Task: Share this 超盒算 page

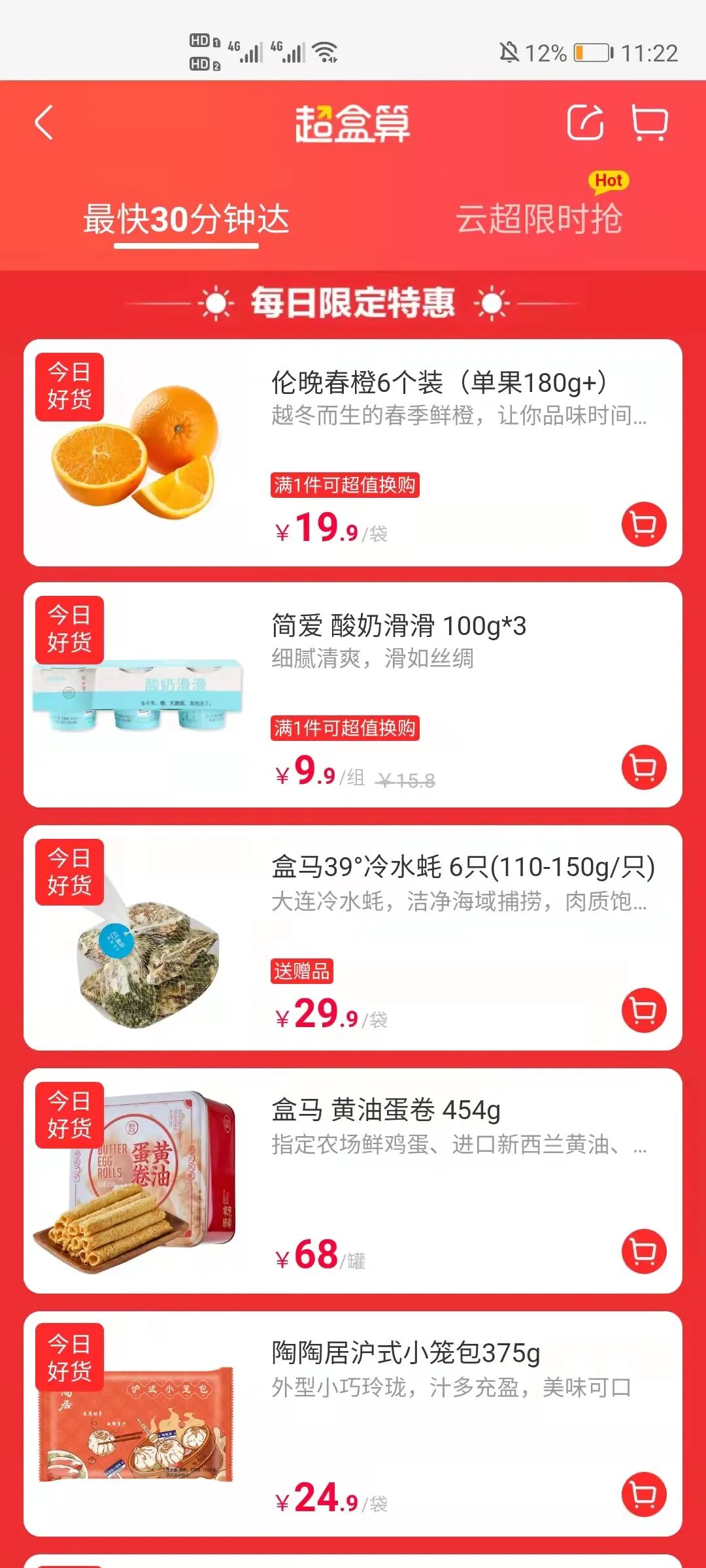Action: (585, 122)
